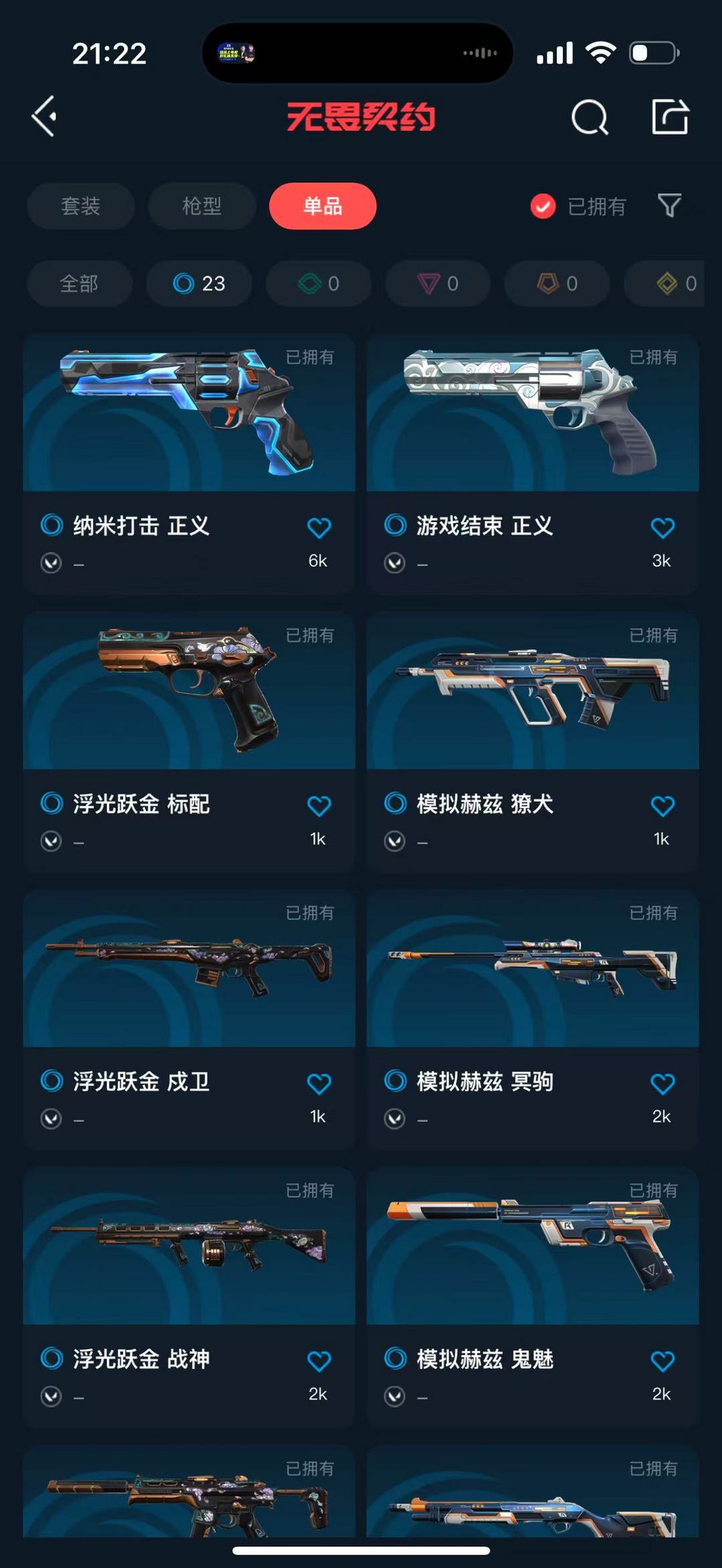Open the 模拟赫兹 冥驹 skin card
The height and width of the screenshot is (1568, 722).
tap(533, 1019)
